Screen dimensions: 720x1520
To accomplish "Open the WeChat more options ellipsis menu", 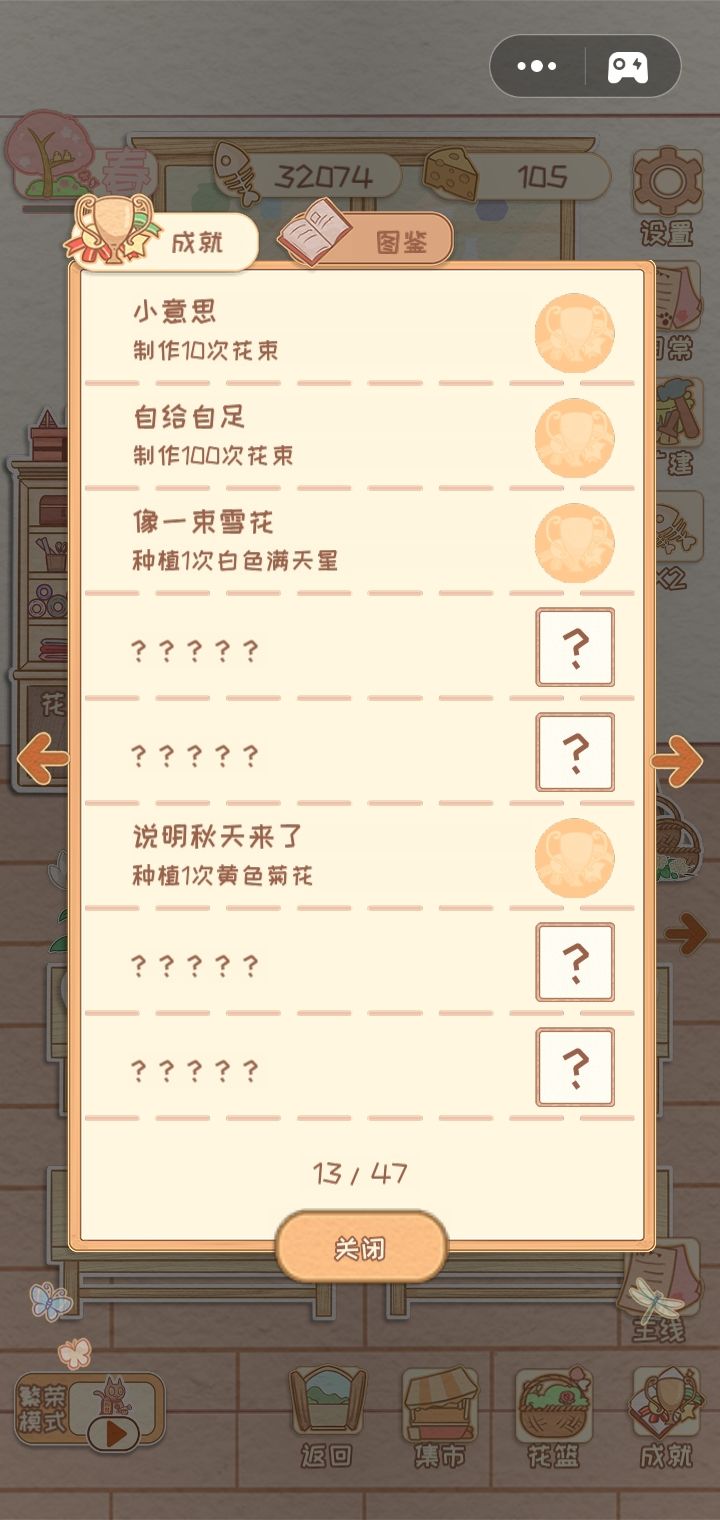I will [x=537, y=65].
